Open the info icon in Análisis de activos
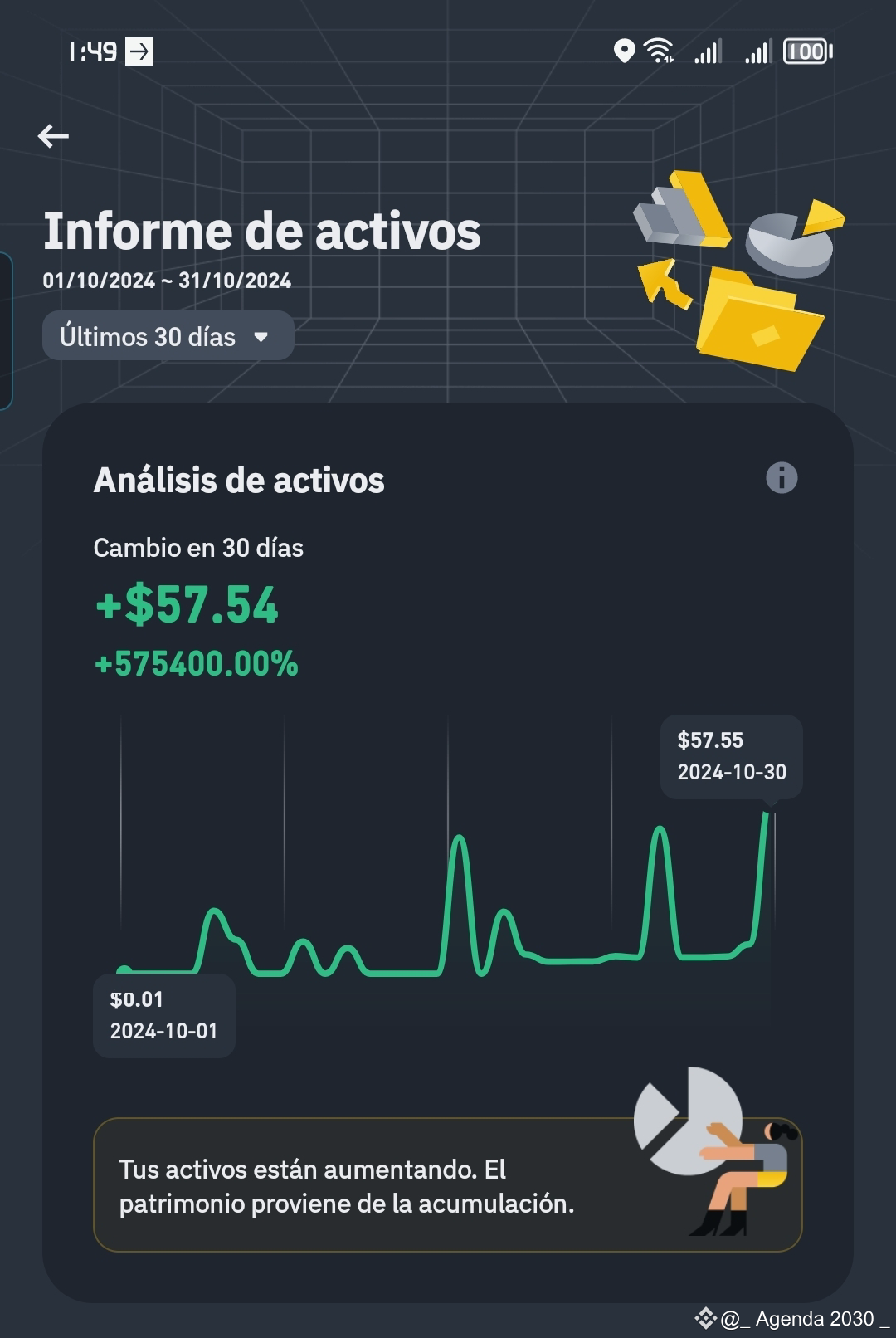 click(782, 478)
